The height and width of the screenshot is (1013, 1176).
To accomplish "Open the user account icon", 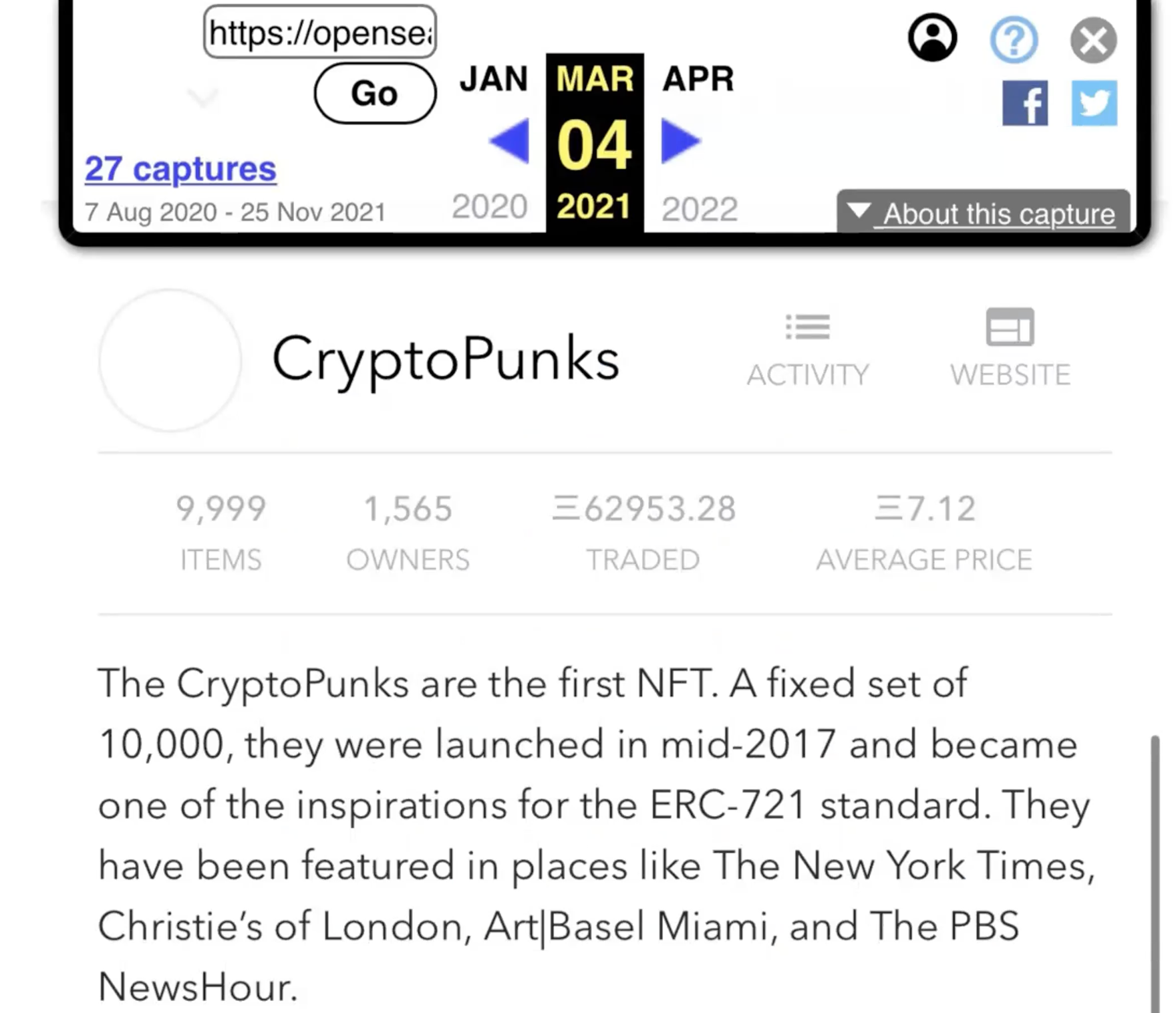I will tap(932, 38).
